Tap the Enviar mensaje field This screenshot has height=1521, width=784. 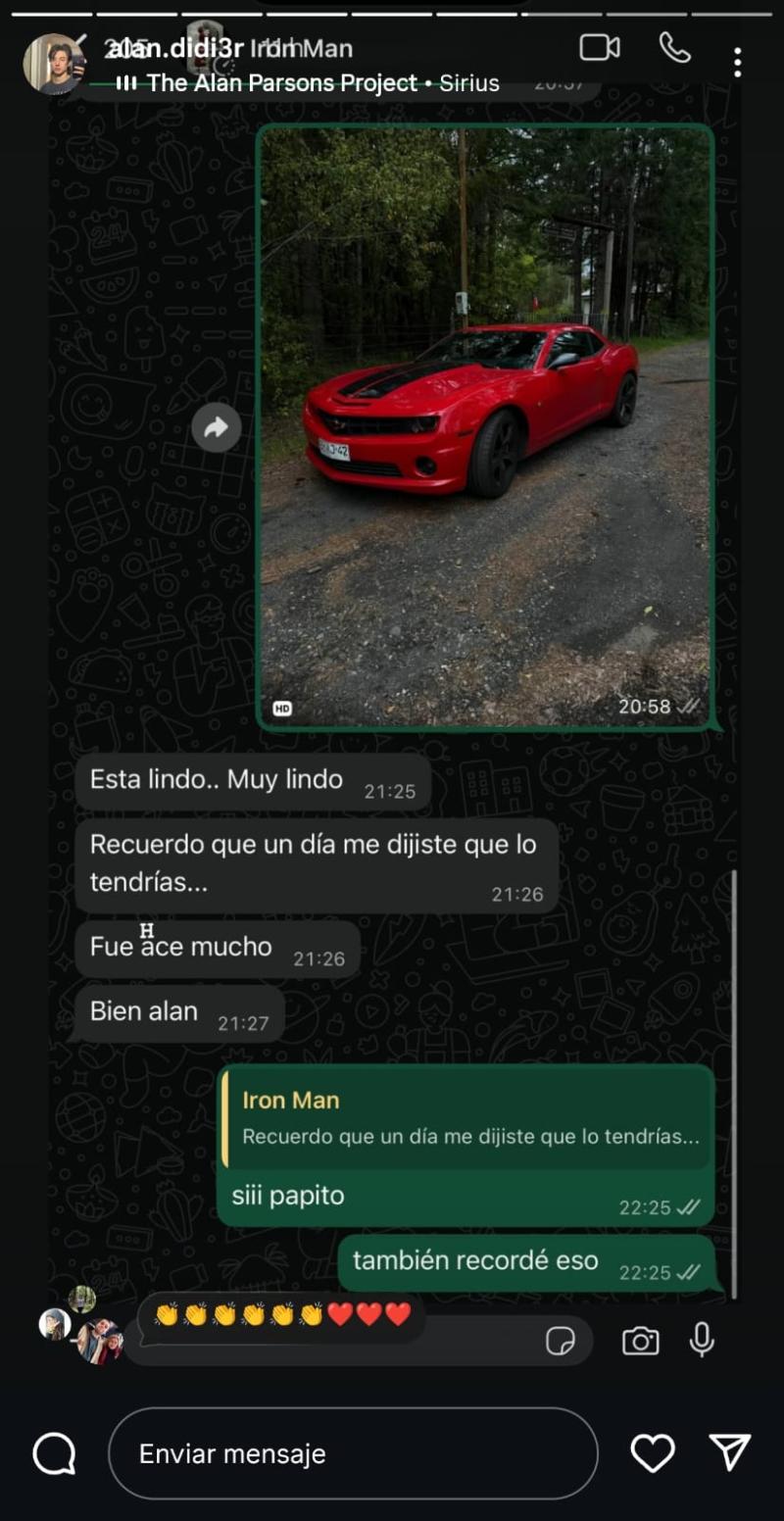coord(353,1453)
